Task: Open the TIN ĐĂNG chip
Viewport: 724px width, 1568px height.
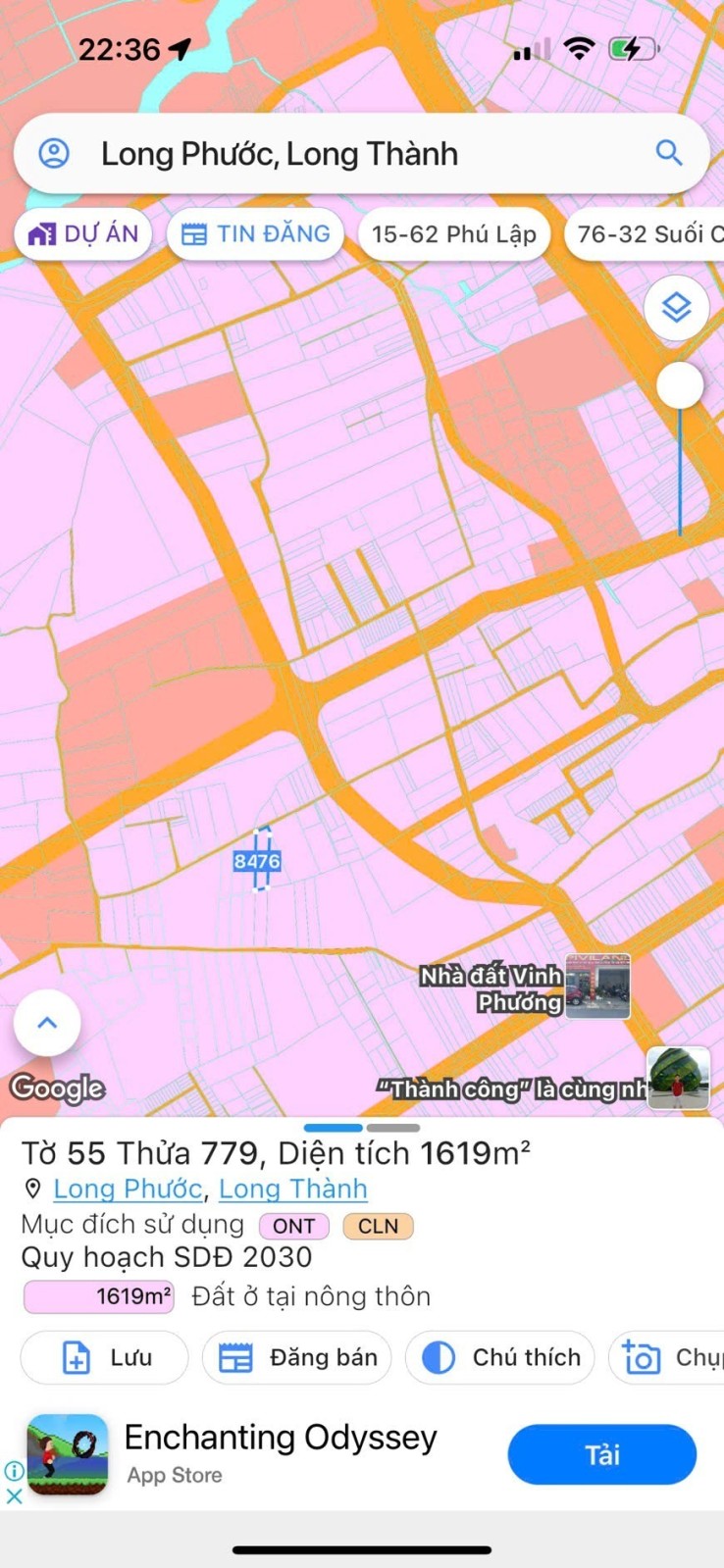Action: (x=256, y=234)
